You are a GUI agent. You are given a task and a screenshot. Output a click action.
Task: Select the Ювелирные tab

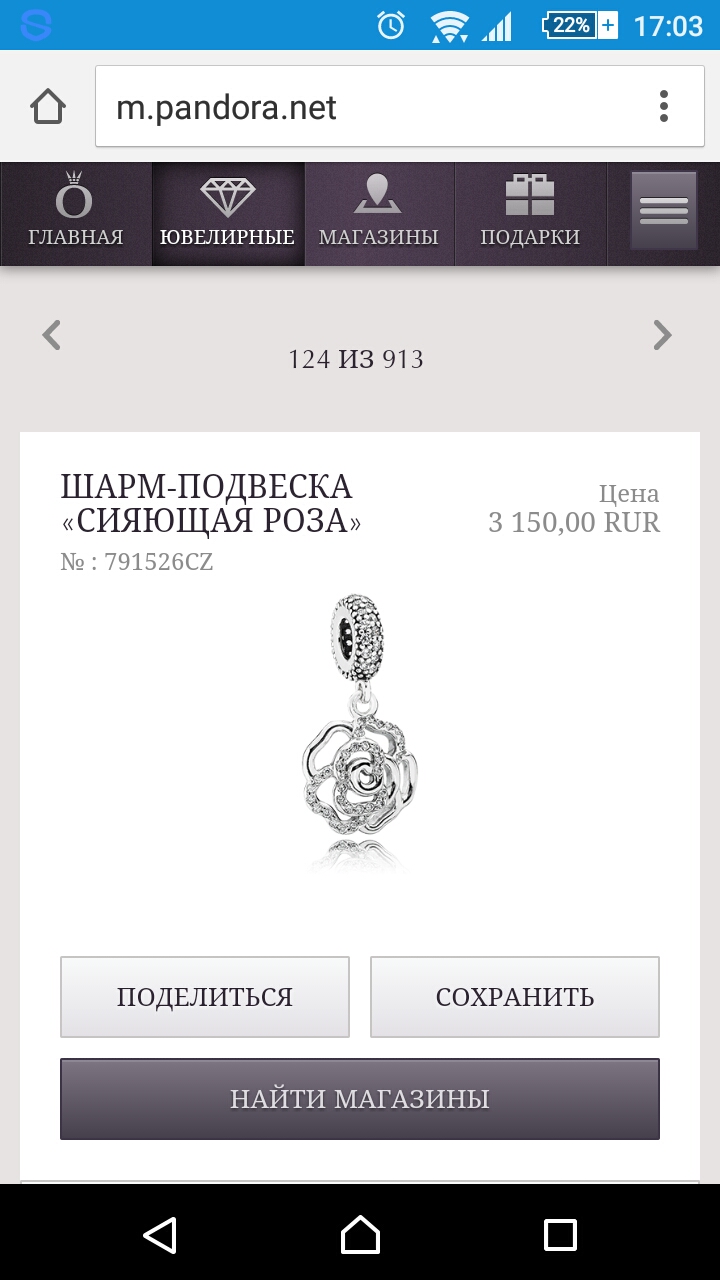click(228, 214)
